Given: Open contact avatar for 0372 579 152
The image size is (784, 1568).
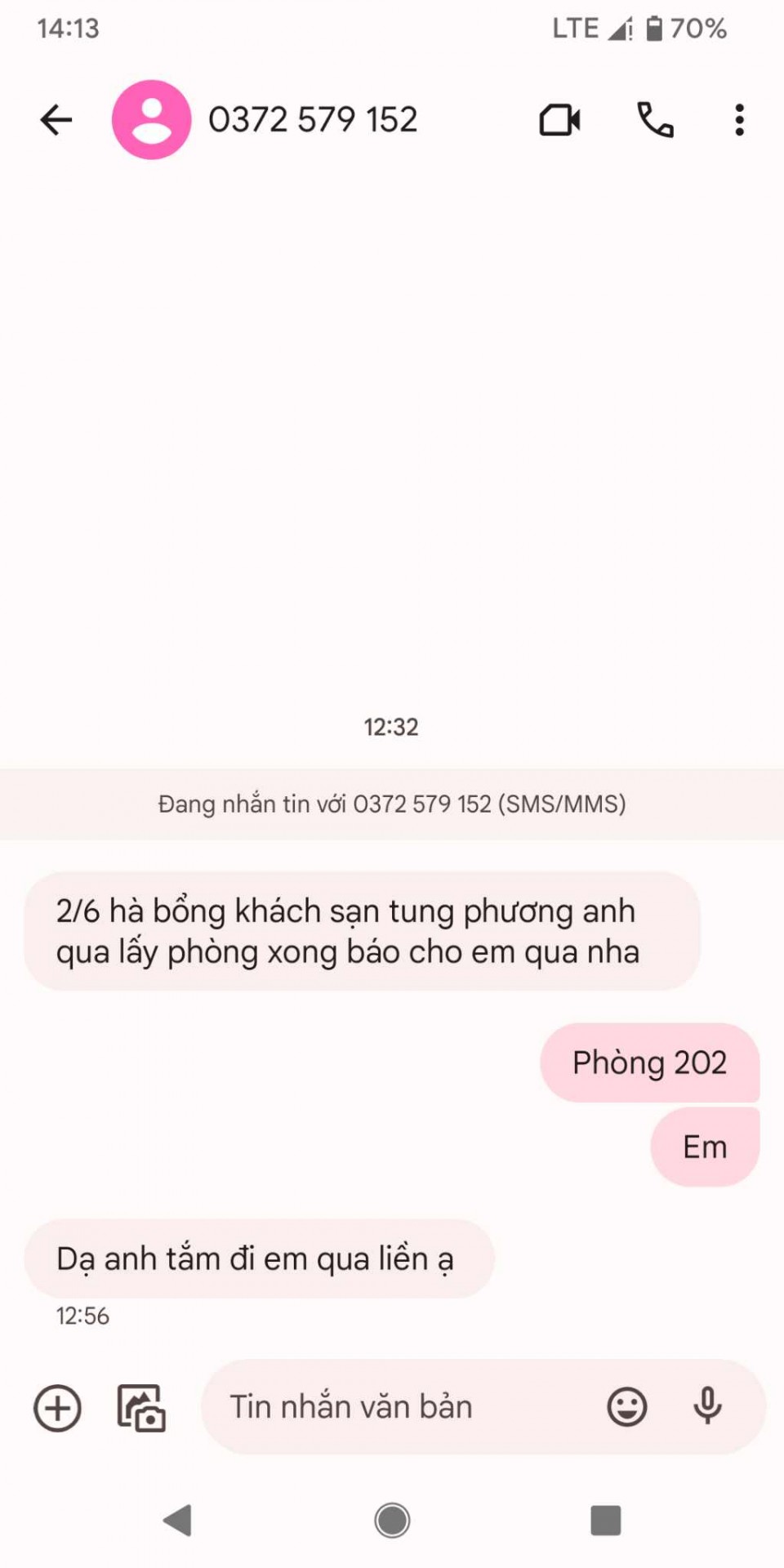Looking at the screenshot, I should [x=151, y=120].
